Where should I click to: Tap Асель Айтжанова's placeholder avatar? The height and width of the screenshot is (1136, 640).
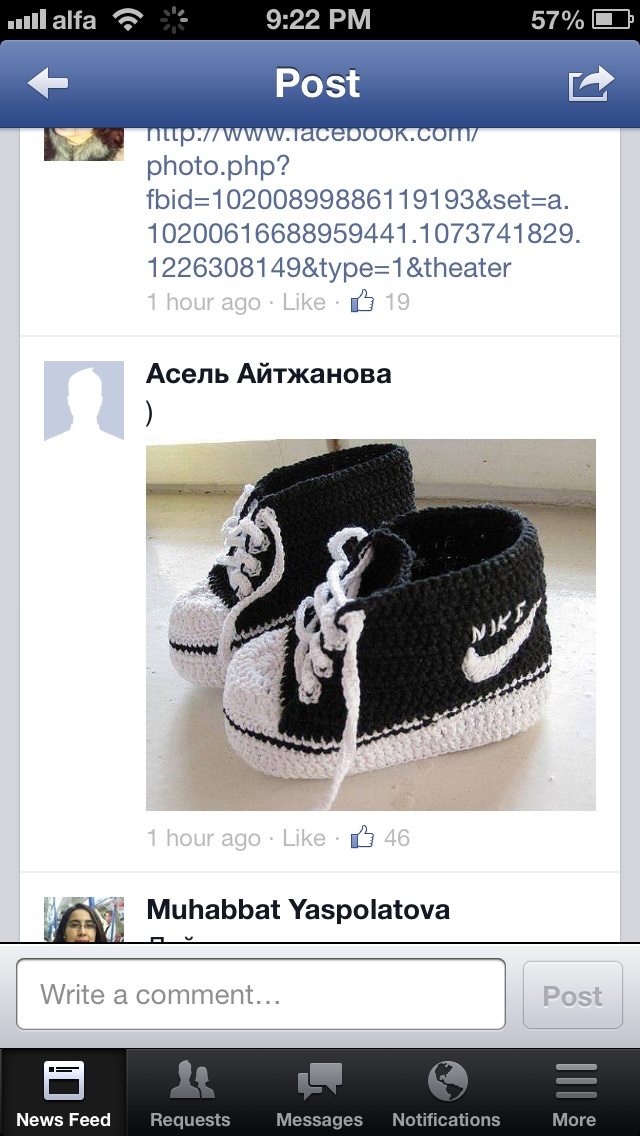(x=84, y=401)
